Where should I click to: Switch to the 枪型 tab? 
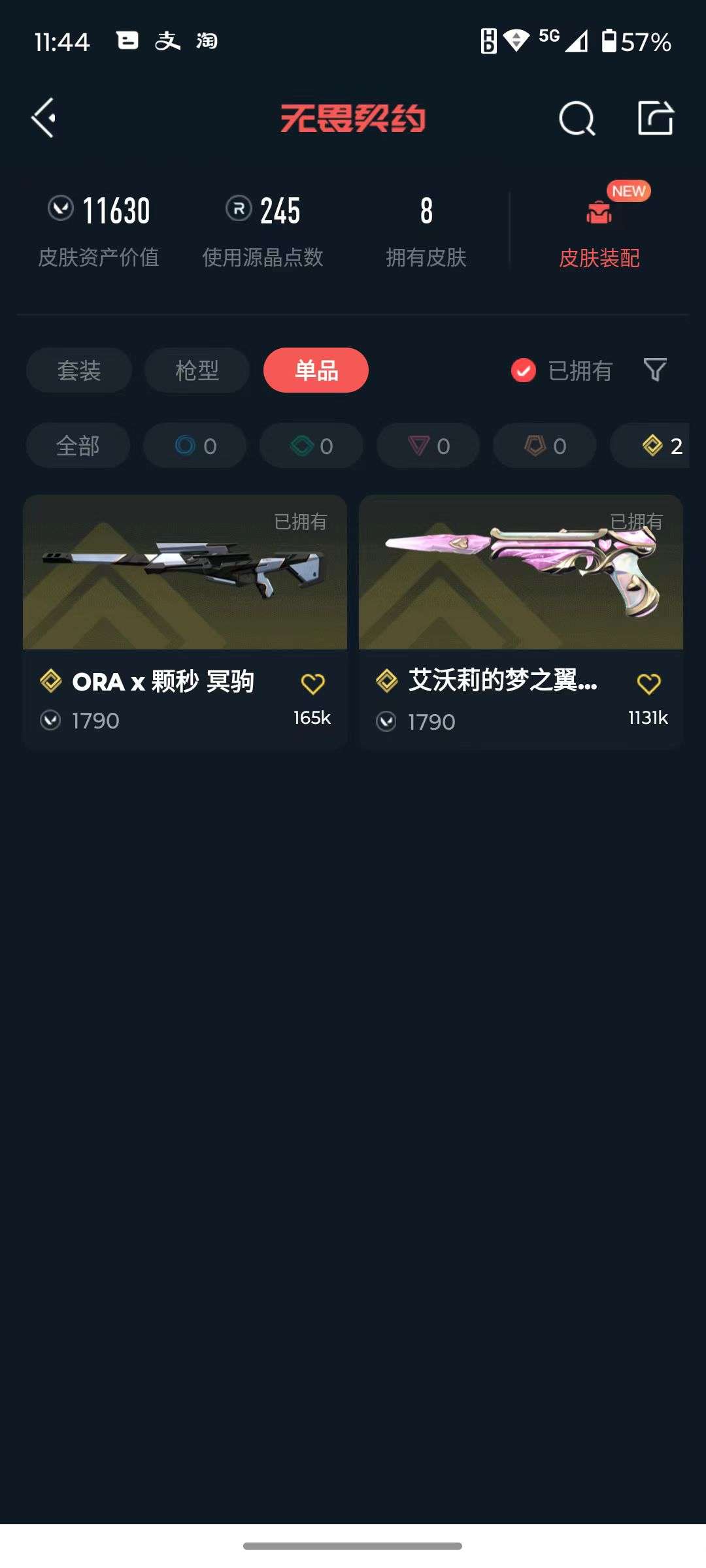tap(195, 370)
